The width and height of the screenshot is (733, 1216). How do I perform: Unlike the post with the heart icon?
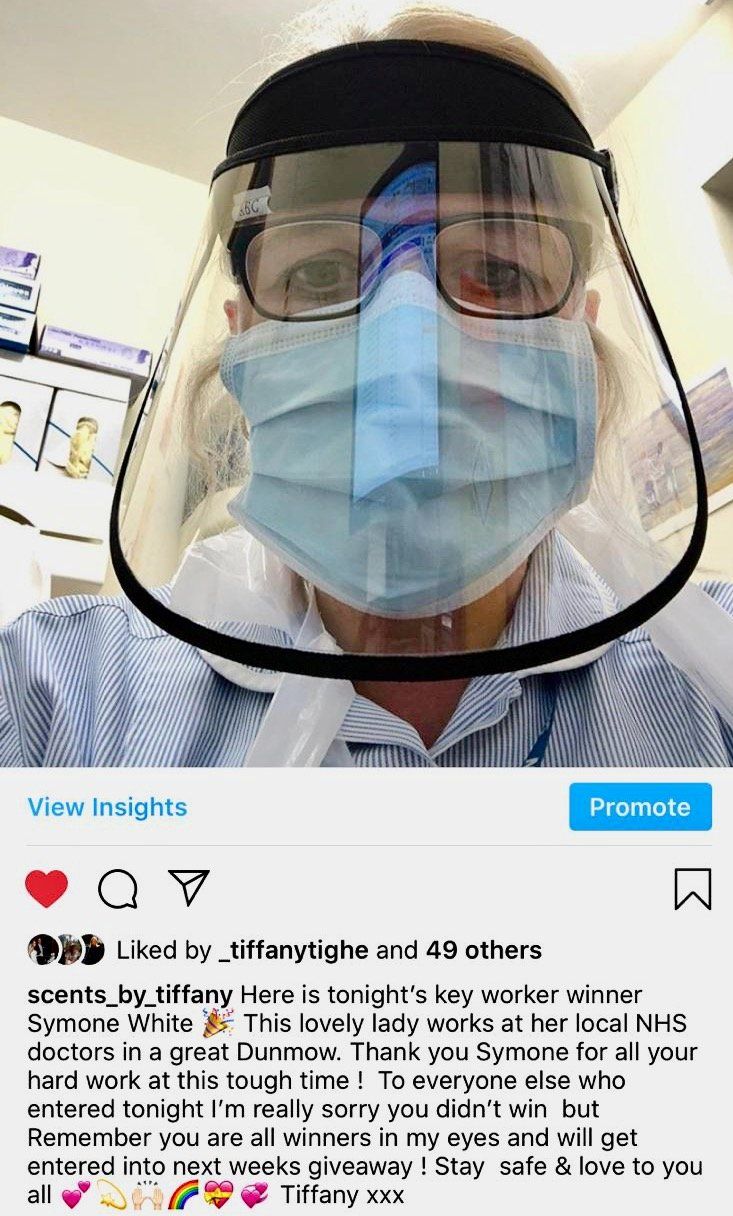46,888
